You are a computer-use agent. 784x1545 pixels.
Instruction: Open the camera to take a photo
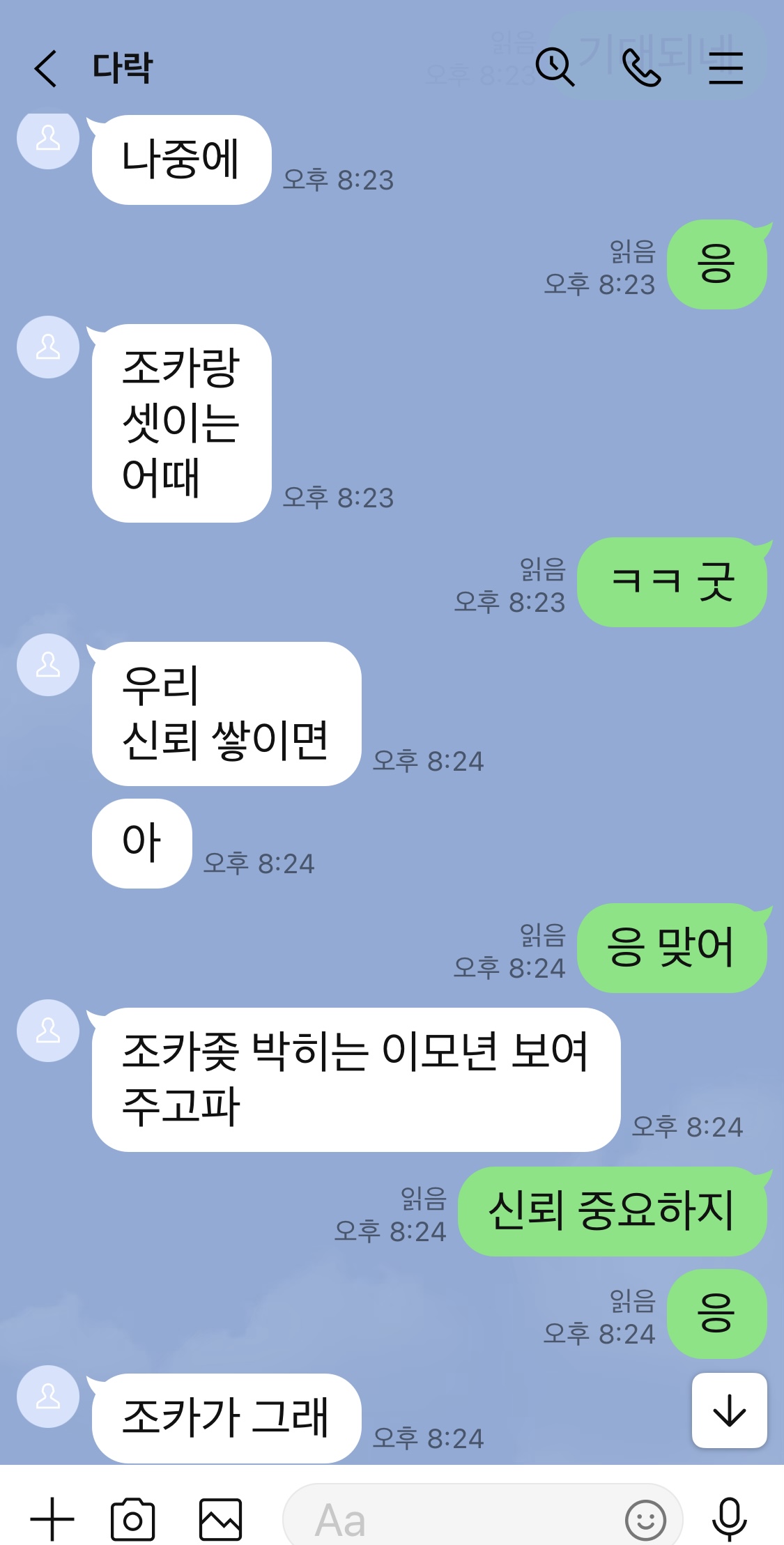pyautogui.click(x=132, y=1519)
